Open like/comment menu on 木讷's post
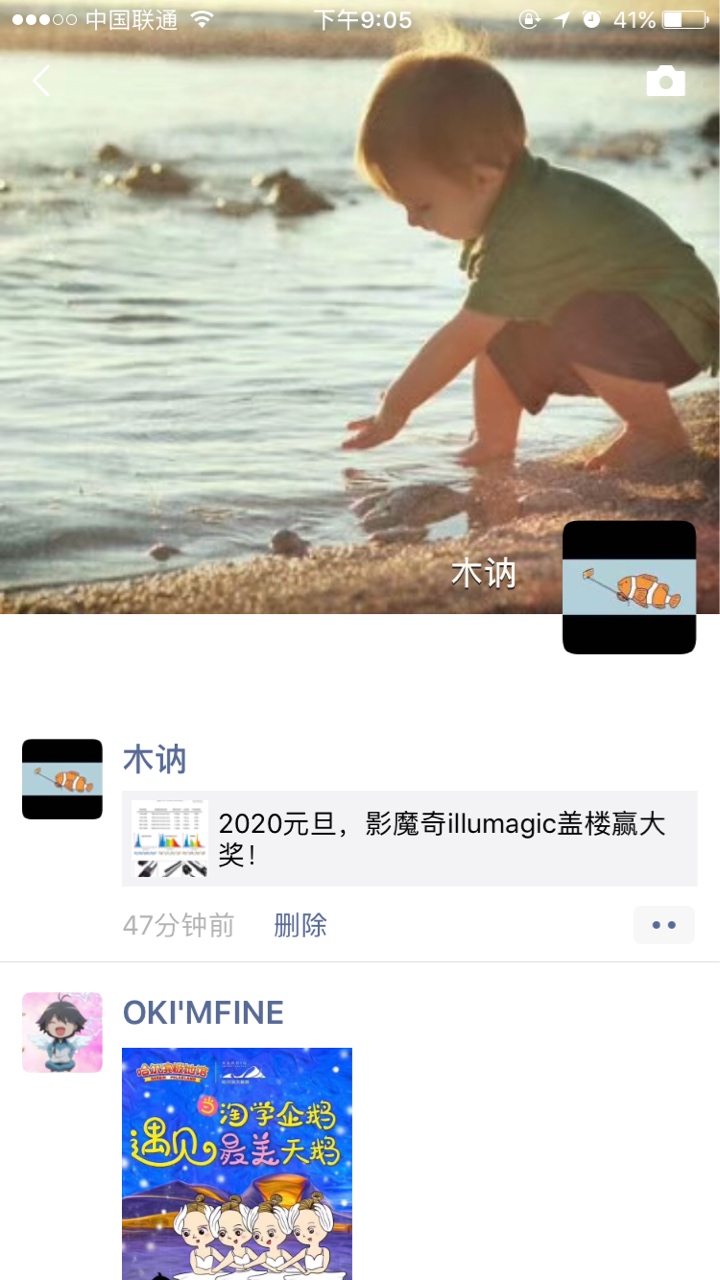Screen dimensions: 720x1280 pyautogui.click(x=664, y=925)
